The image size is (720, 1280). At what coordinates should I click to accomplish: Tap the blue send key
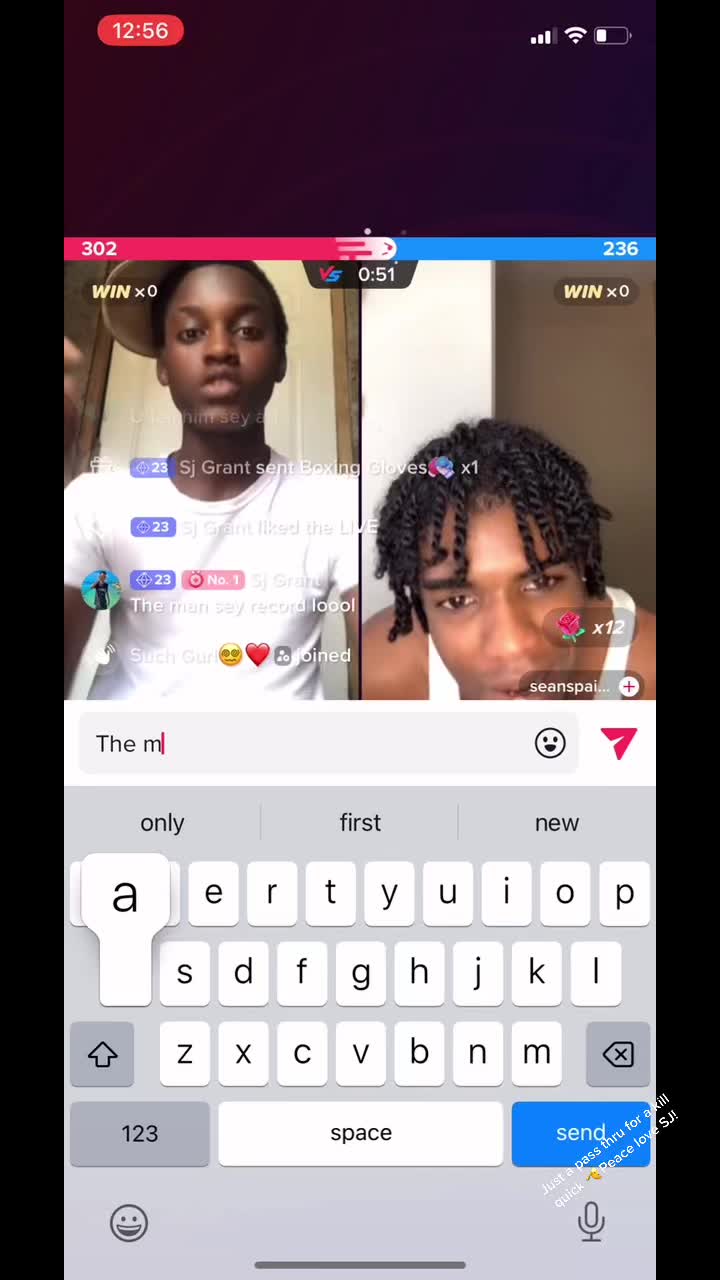[x=581, y=1134]
